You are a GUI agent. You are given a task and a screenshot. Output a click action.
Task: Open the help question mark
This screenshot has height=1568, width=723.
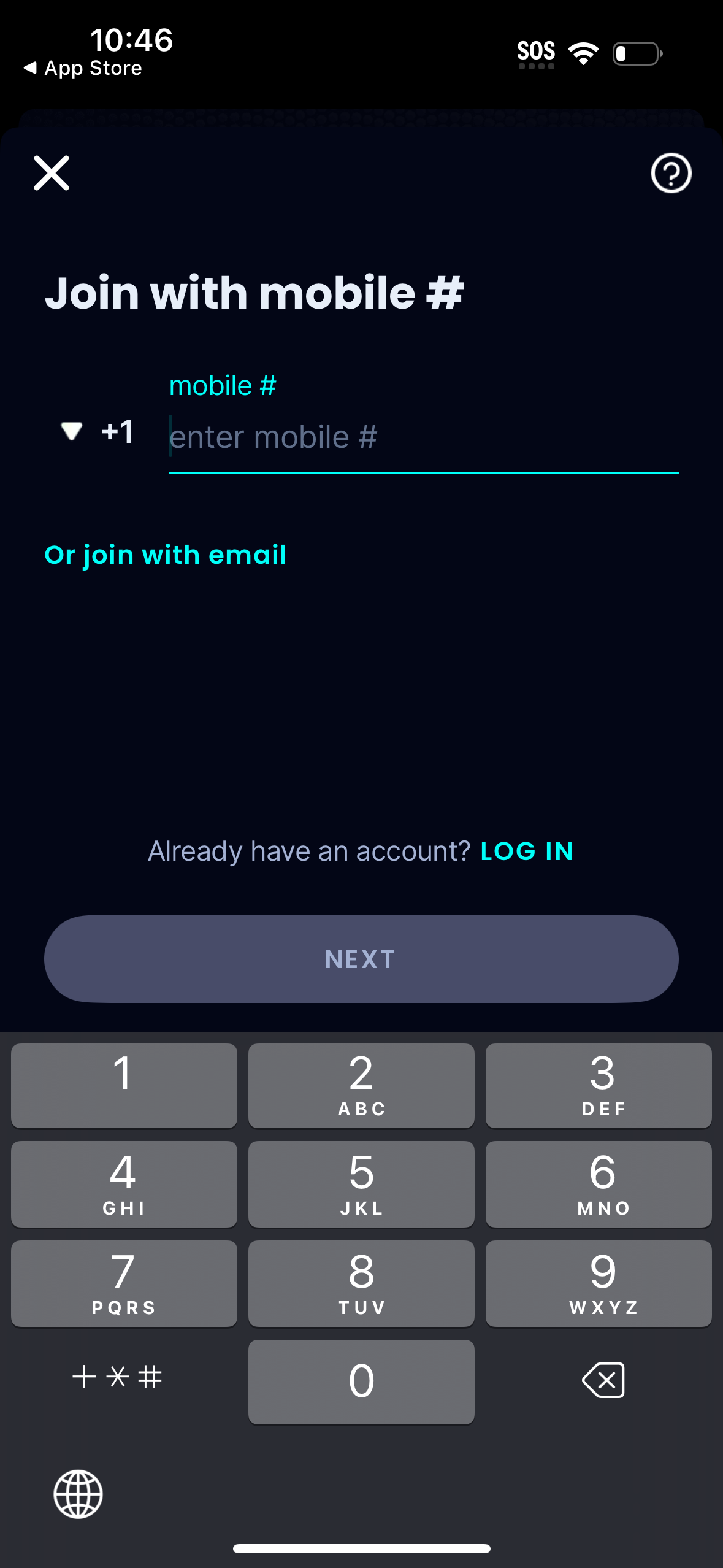pyautogui.click(x=670, y=174)
